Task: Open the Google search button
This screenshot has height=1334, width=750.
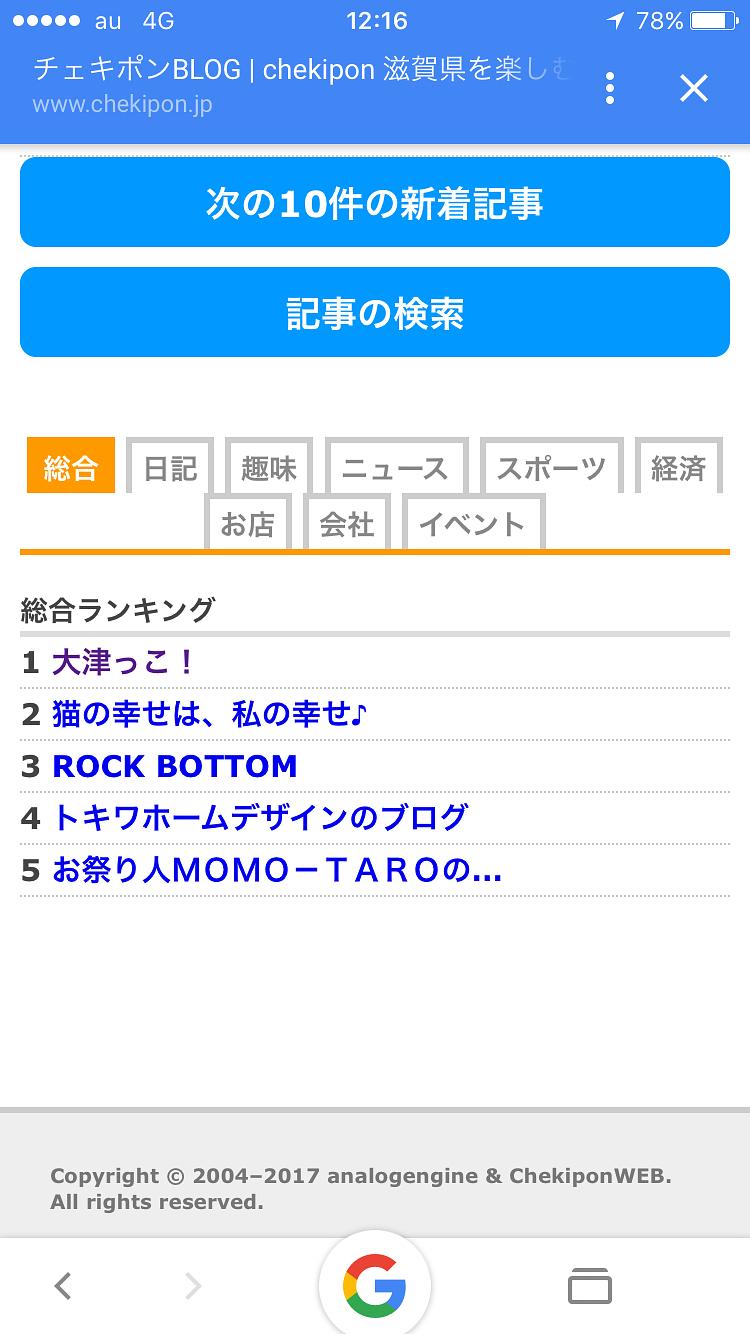Action: coord(374,1287)
